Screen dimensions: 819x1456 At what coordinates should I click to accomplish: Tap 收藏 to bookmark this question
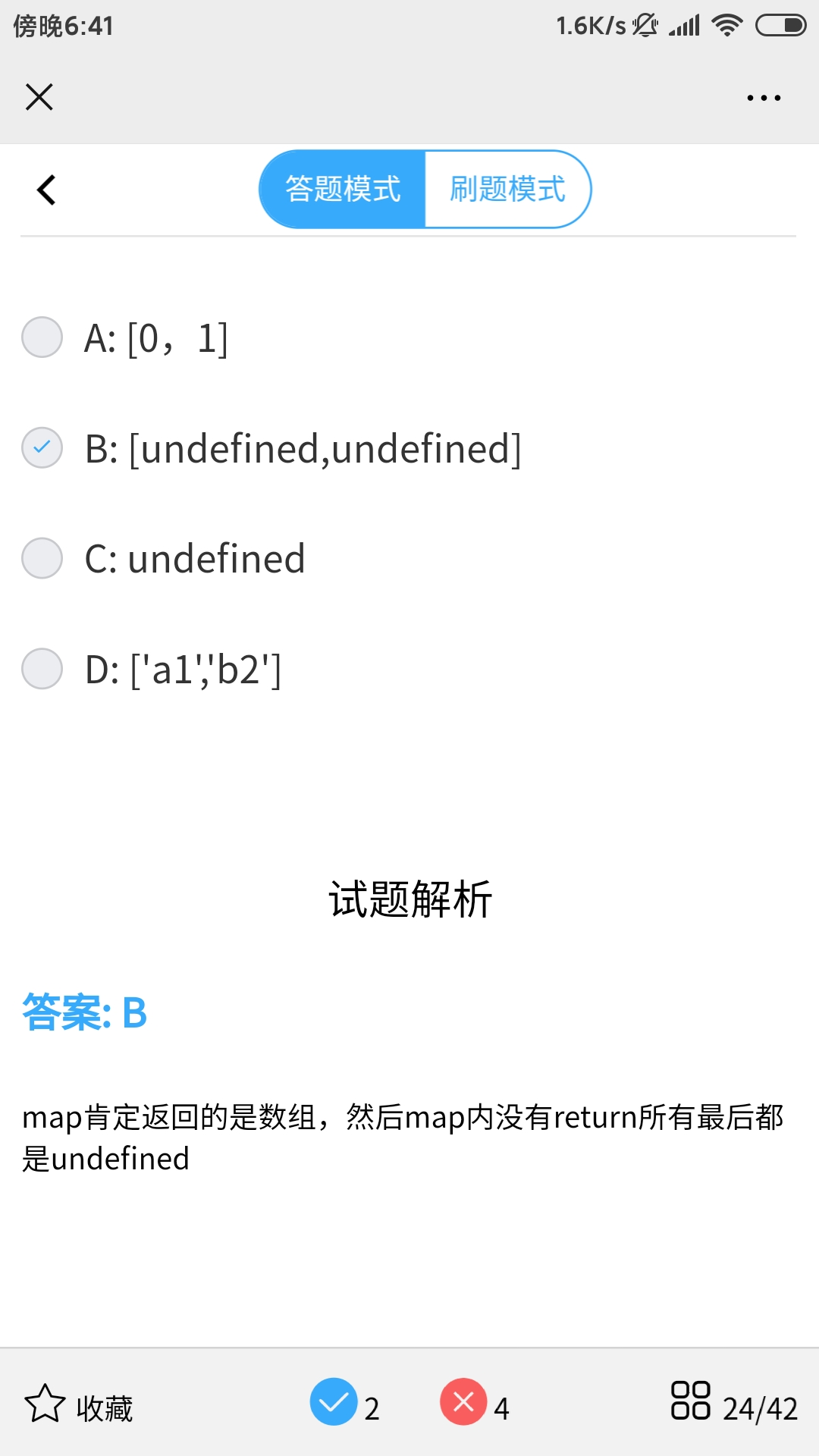tap(79, 1407)
